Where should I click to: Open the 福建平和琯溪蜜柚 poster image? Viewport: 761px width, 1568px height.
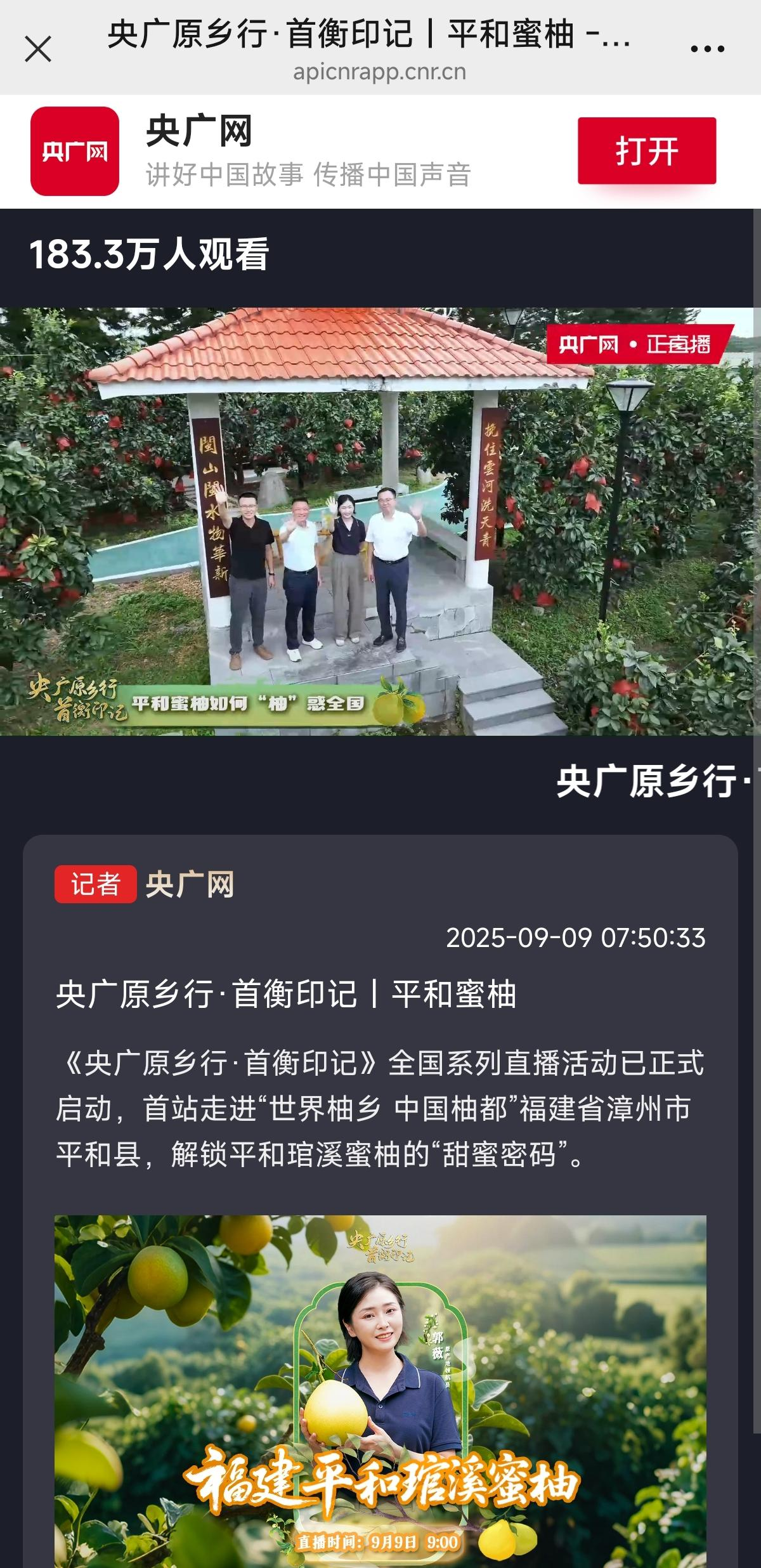pos(379,1389)
